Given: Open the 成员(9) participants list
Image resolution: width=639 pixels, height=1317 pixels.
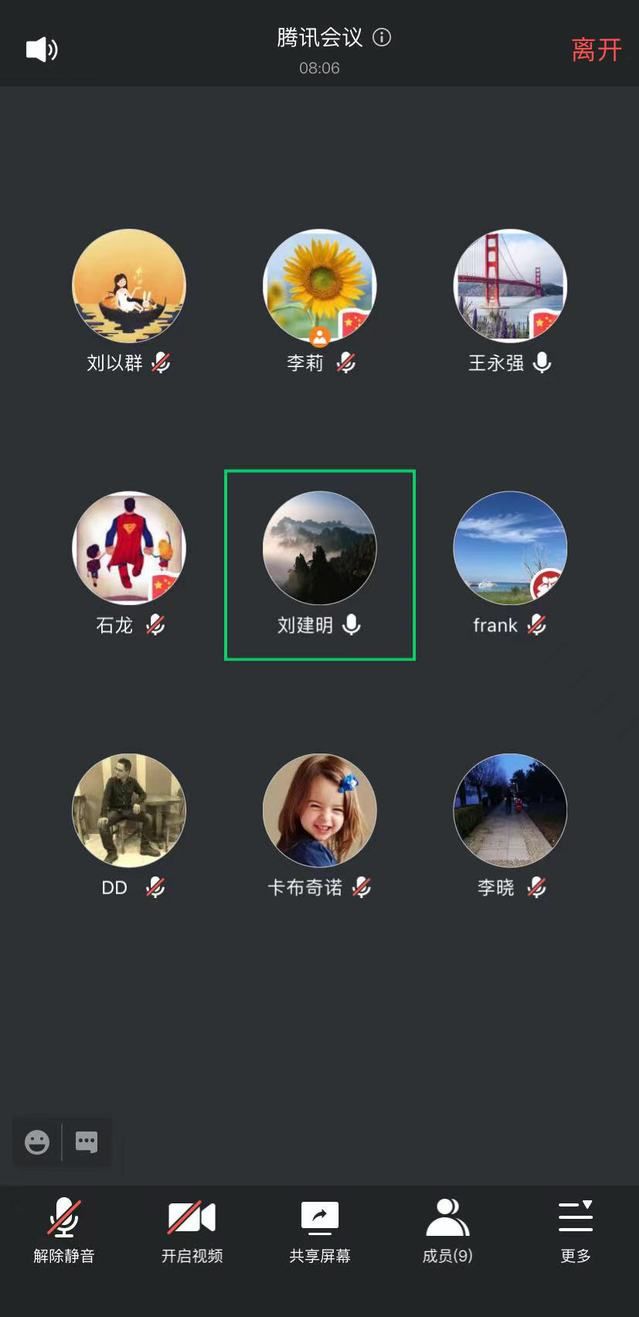Looking at the screenshot, I should (447, 1230).
